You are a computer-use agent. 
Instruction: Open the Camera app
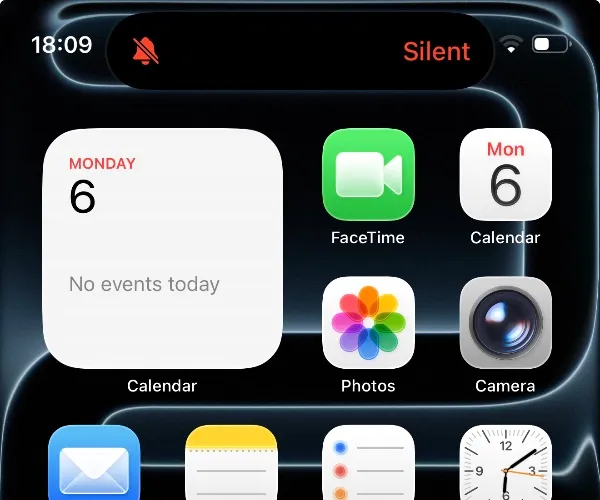505,323
